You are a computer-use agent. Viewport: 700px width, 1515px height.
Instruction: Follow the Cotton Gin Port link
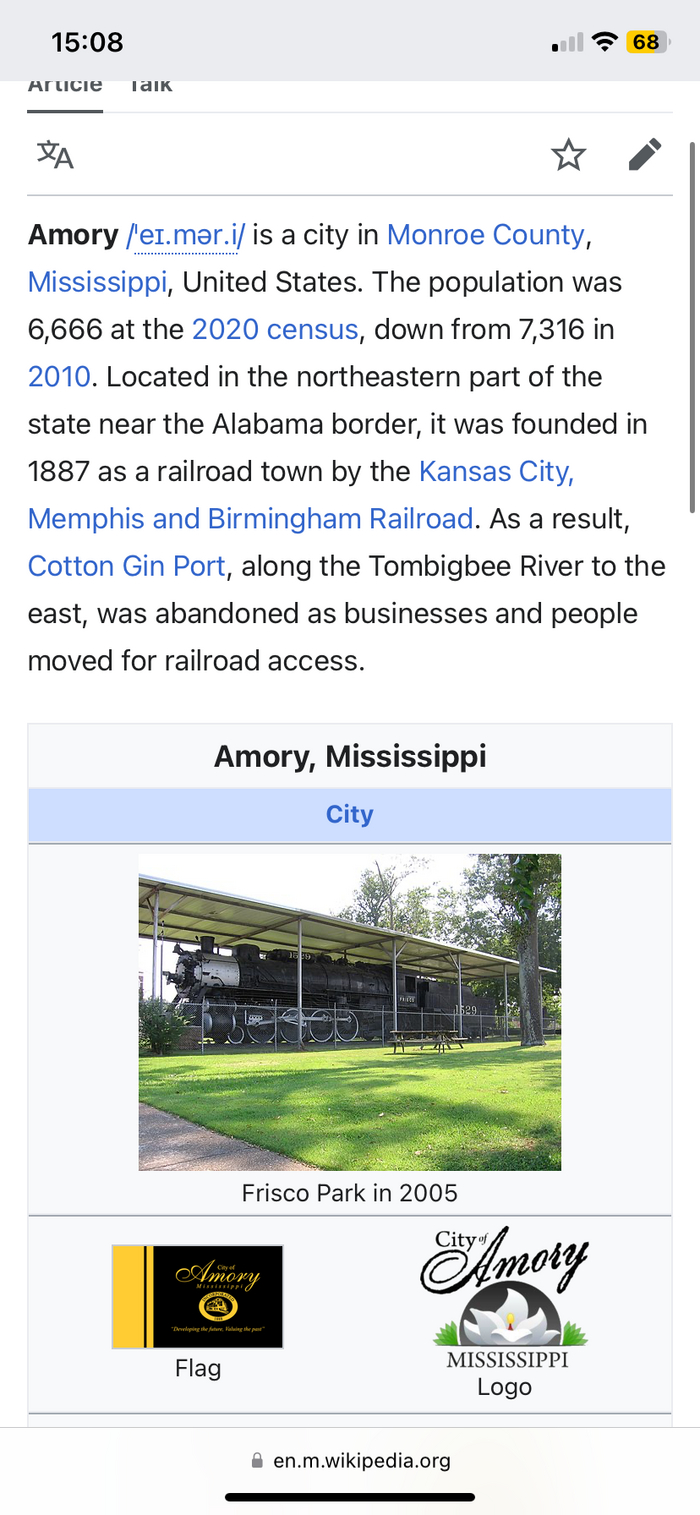tap(126, 566)
